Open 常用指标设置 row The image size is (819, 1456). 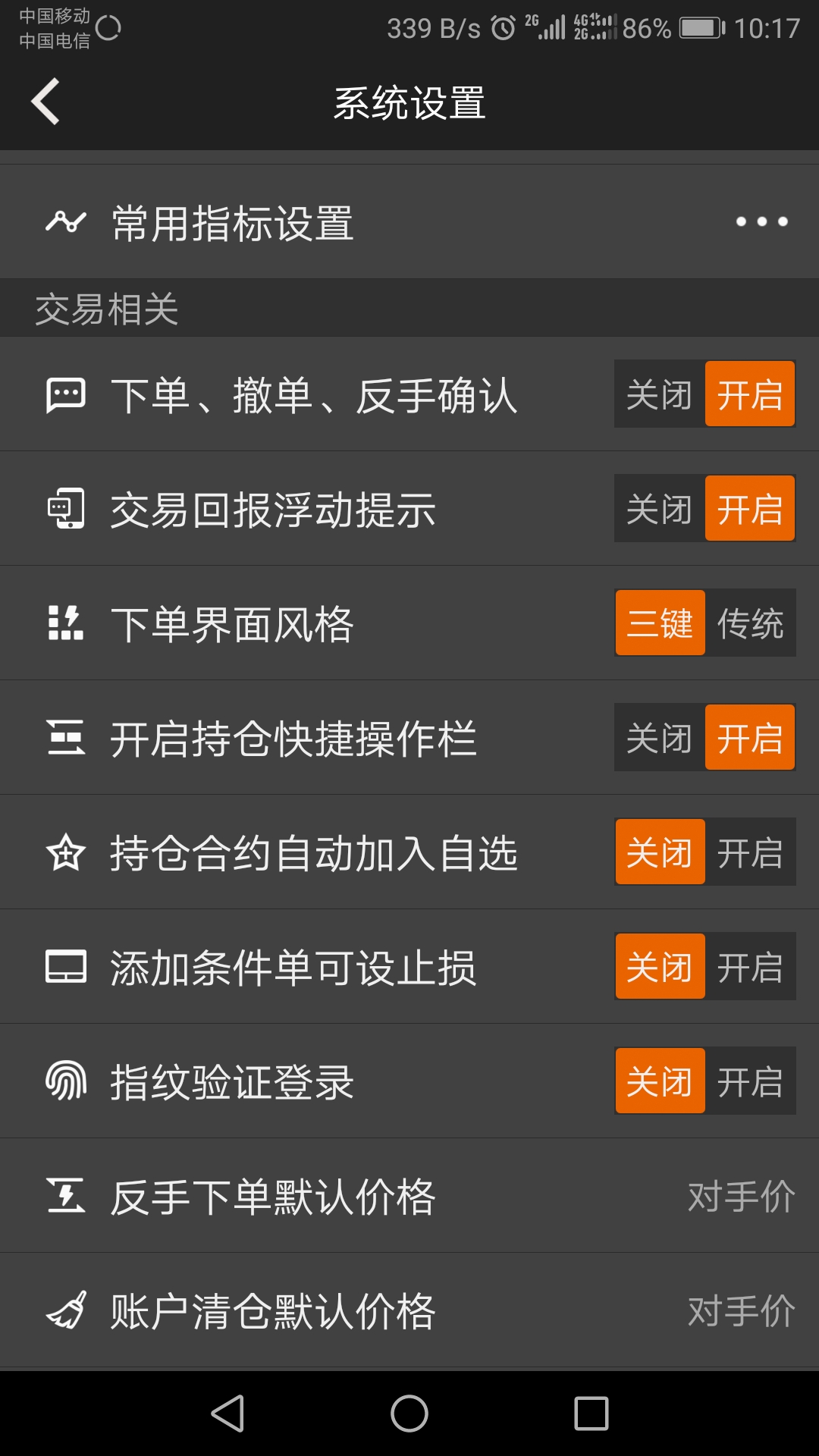(x=409, y=222)
